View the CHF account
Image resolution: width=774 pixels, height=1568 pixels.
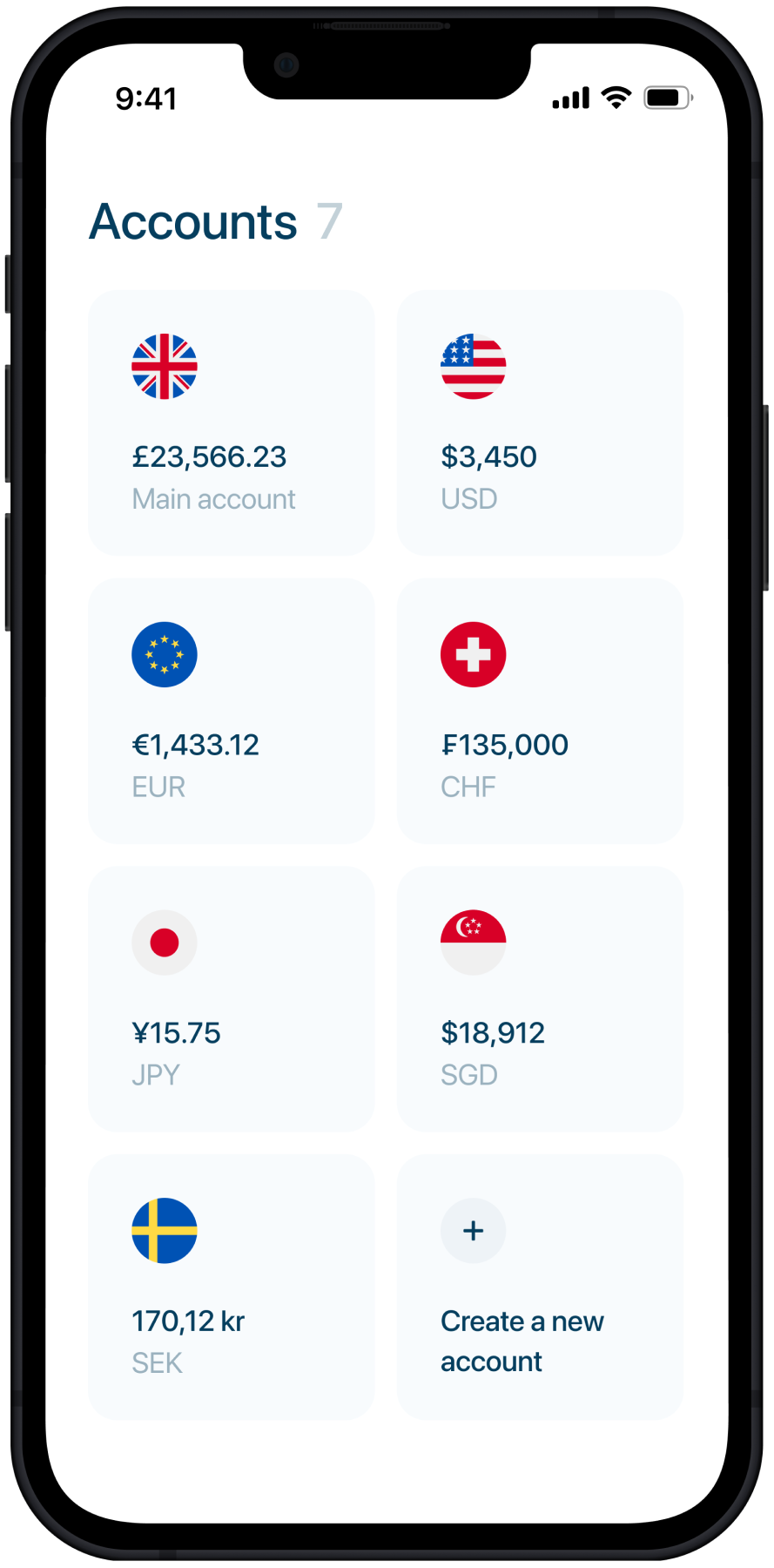(x=540, y=711)
